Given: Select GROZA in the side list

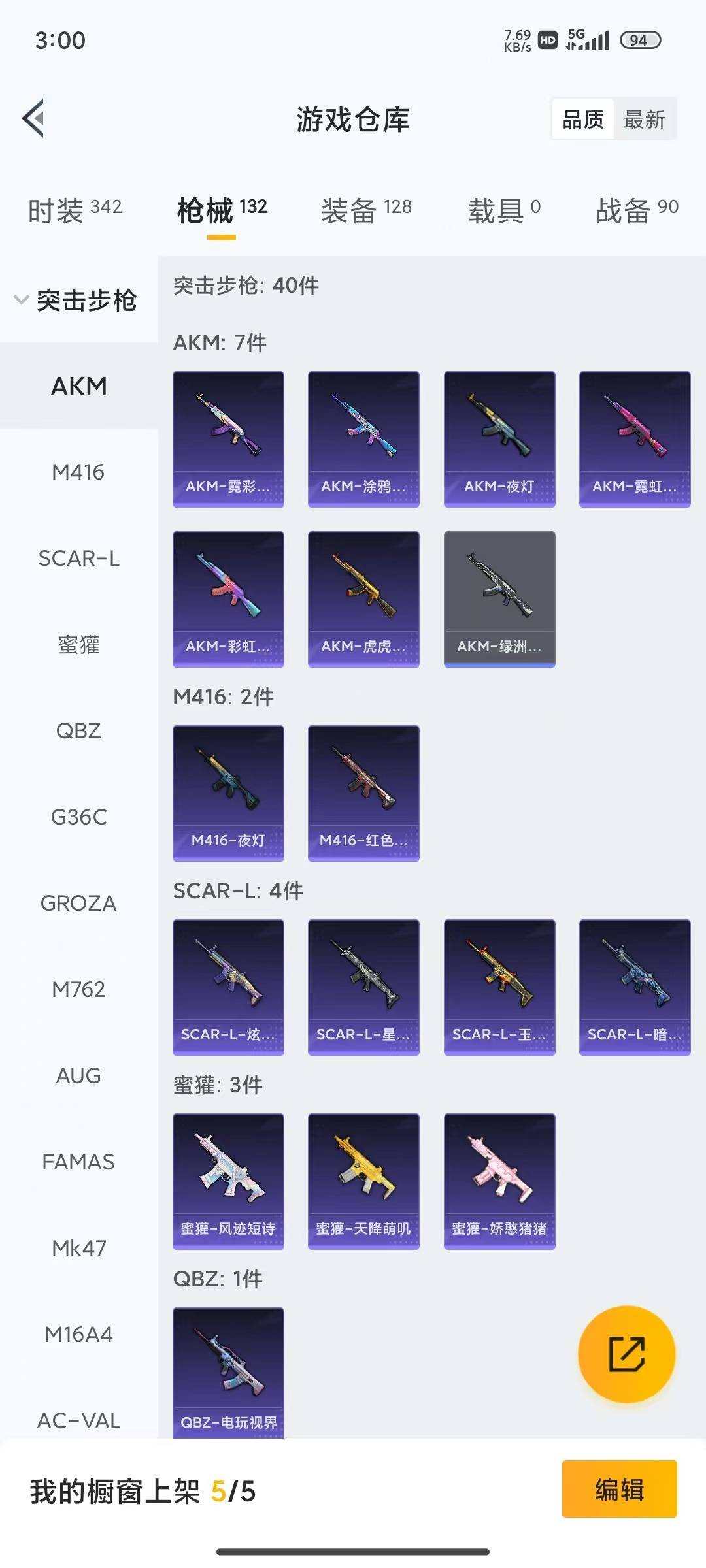Looking at the screenshot, I should (78, 903).
